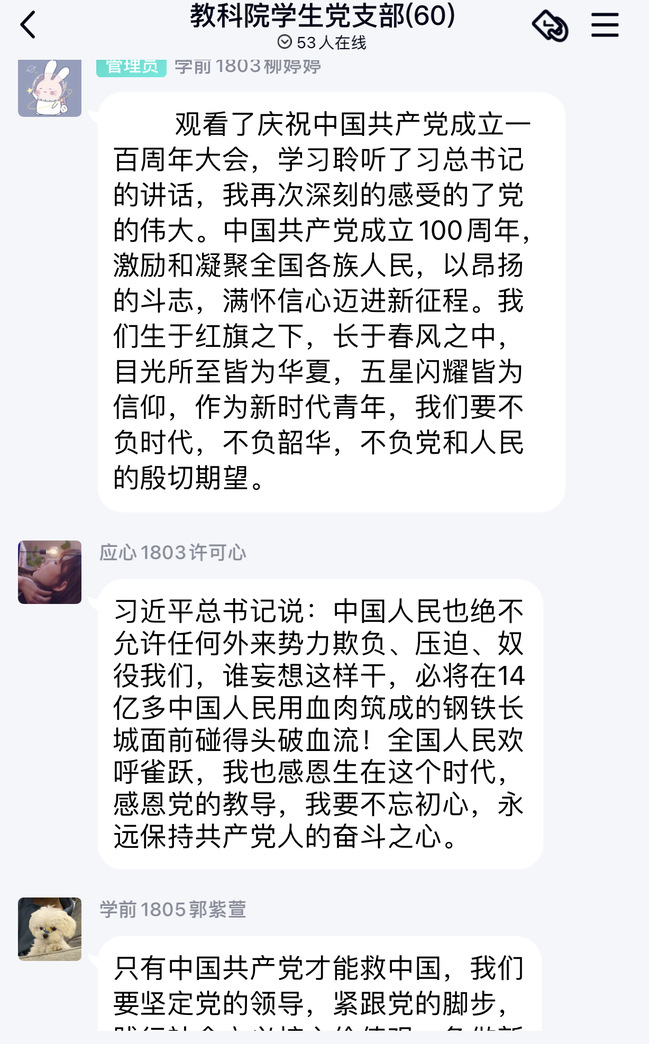Open 郭紫萱's puppy avatar profile
The image size is (649, 1044).
(50, 929)
